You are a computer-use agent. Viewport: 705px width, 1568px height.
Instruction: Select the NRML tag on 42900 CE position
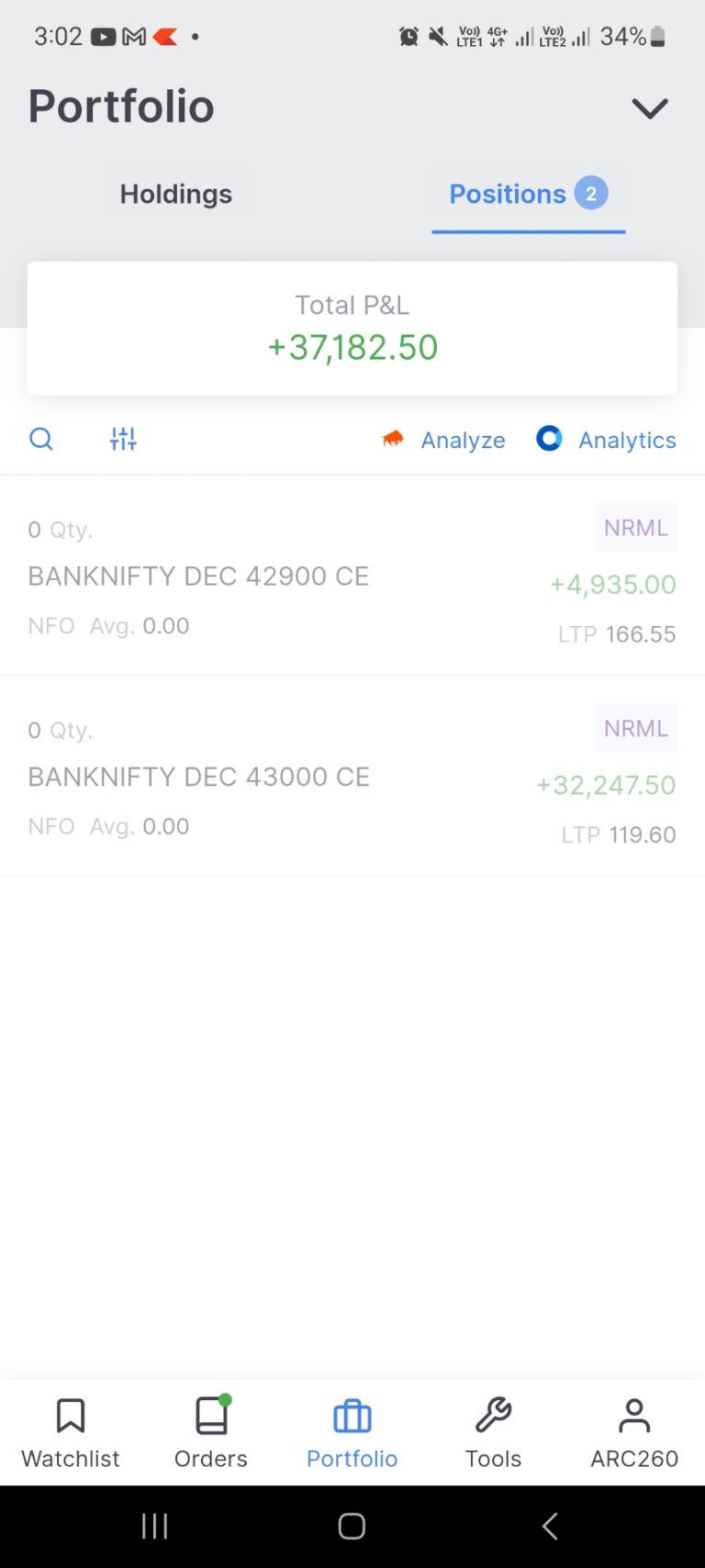click(x=636, y=527)
